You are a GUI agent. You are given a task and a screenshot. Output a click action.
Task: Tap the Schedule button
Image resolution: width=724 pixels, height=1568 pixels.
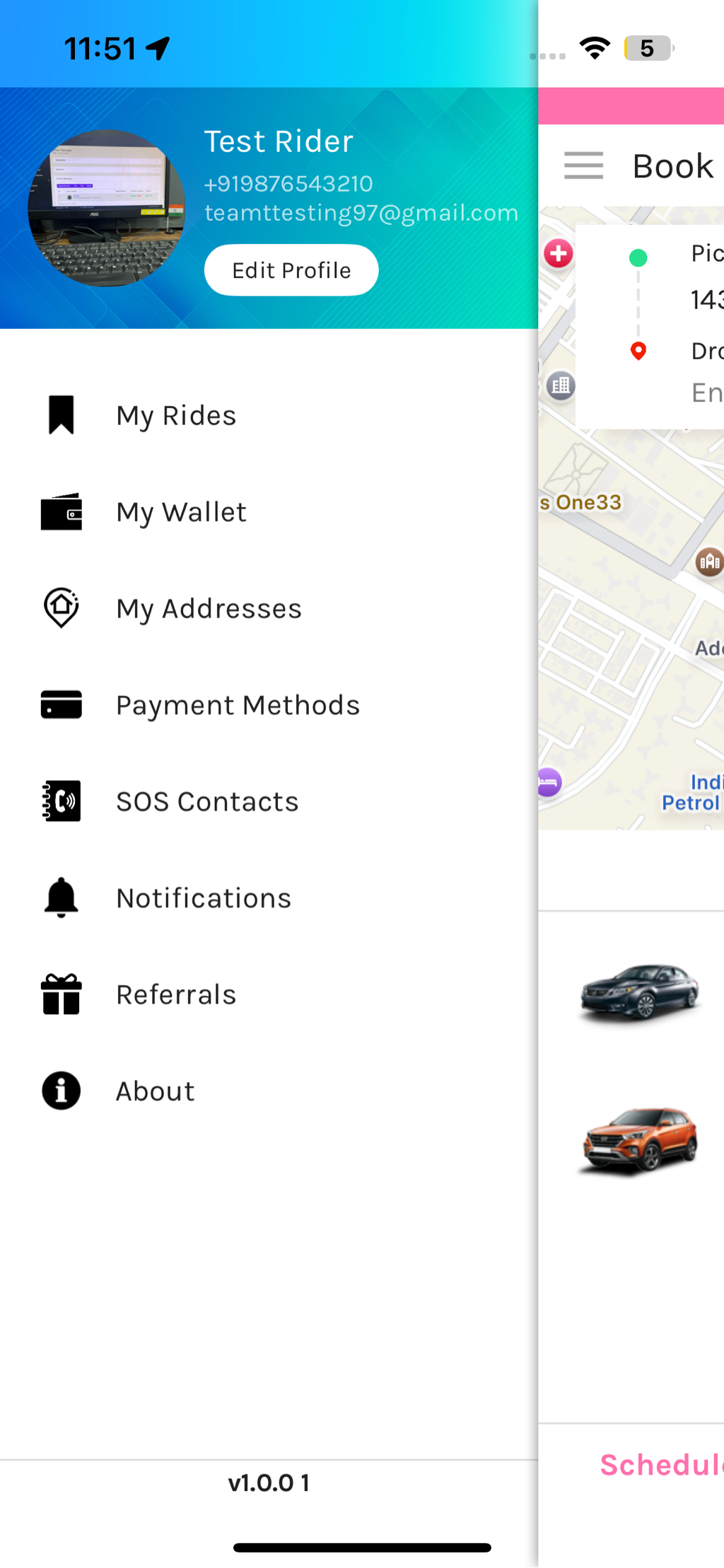[x=661, y=1465]
